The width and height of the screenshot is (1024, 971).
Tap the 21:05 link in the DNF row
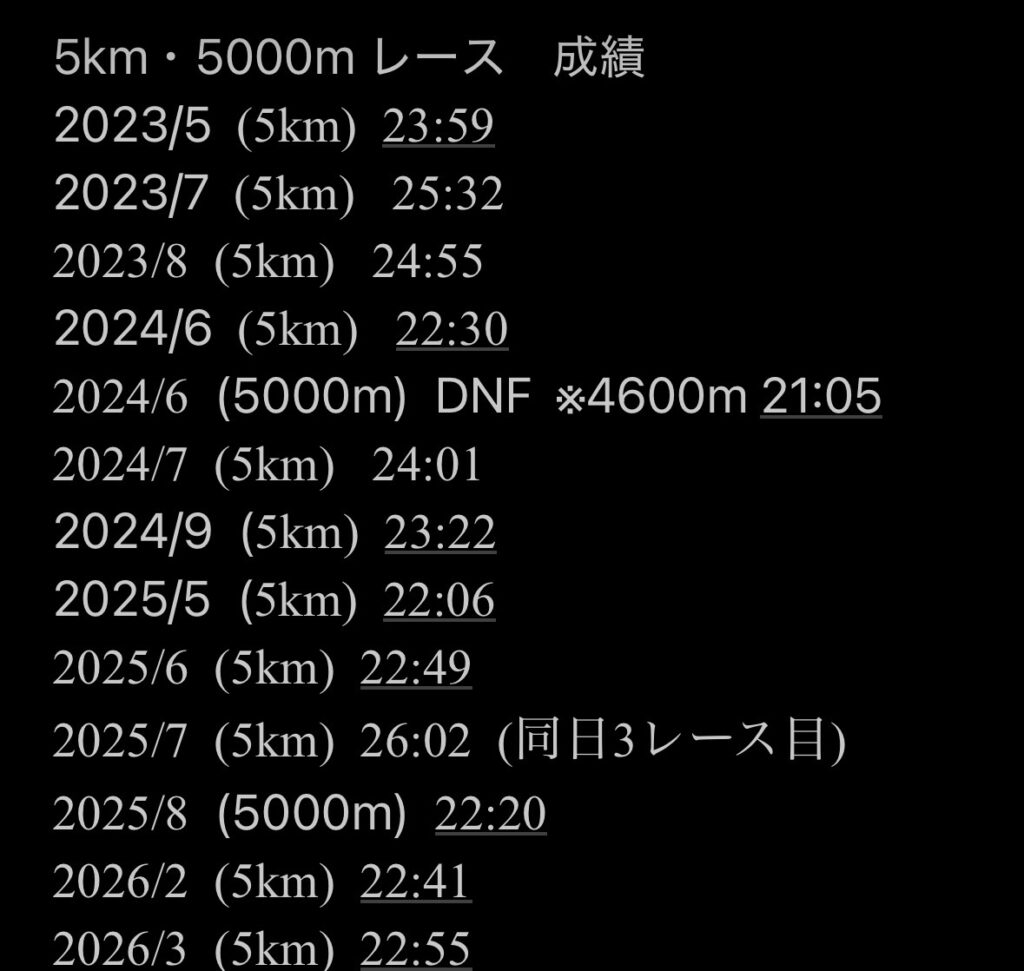(821, 397)
